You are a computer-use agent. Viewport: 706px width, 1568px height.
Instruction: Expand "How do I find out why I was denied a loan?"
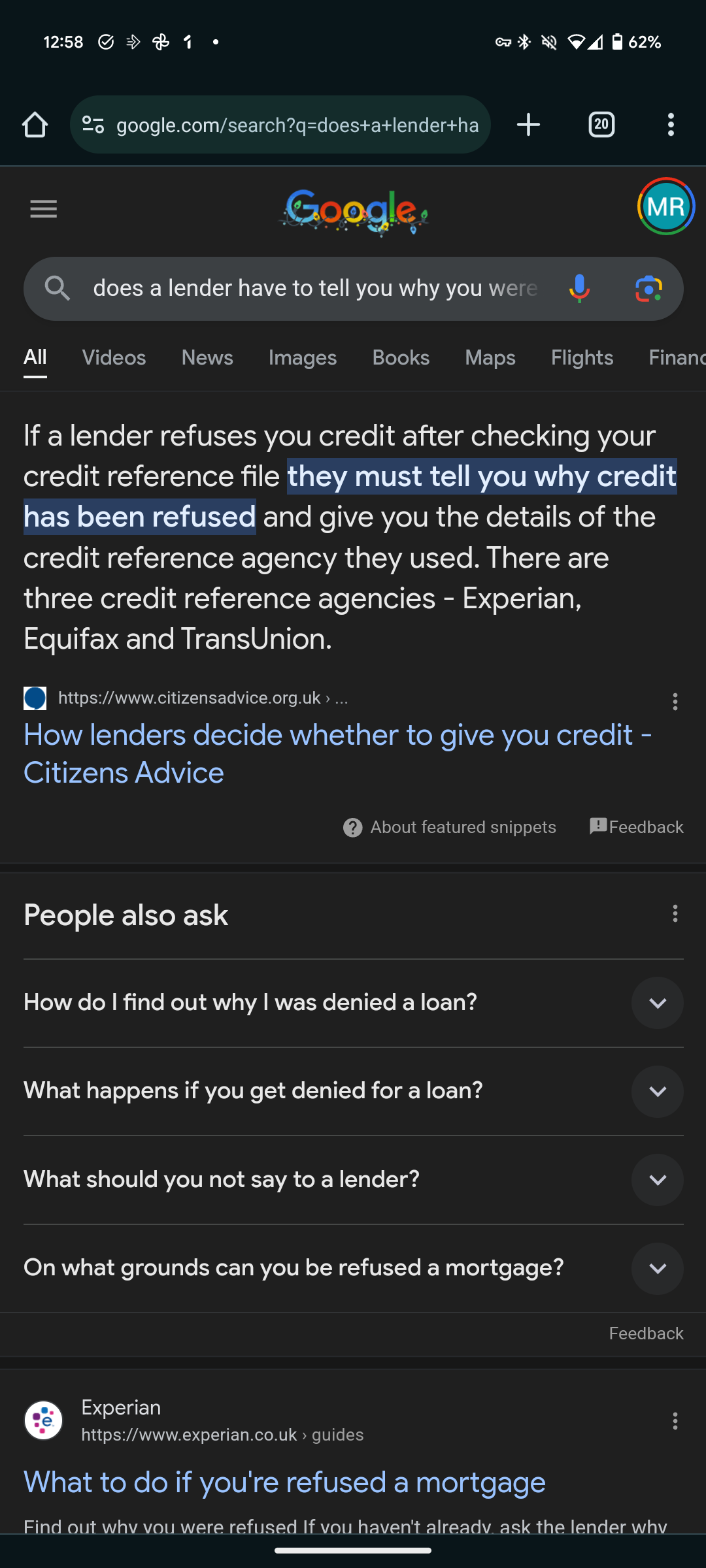(658, 1003)
